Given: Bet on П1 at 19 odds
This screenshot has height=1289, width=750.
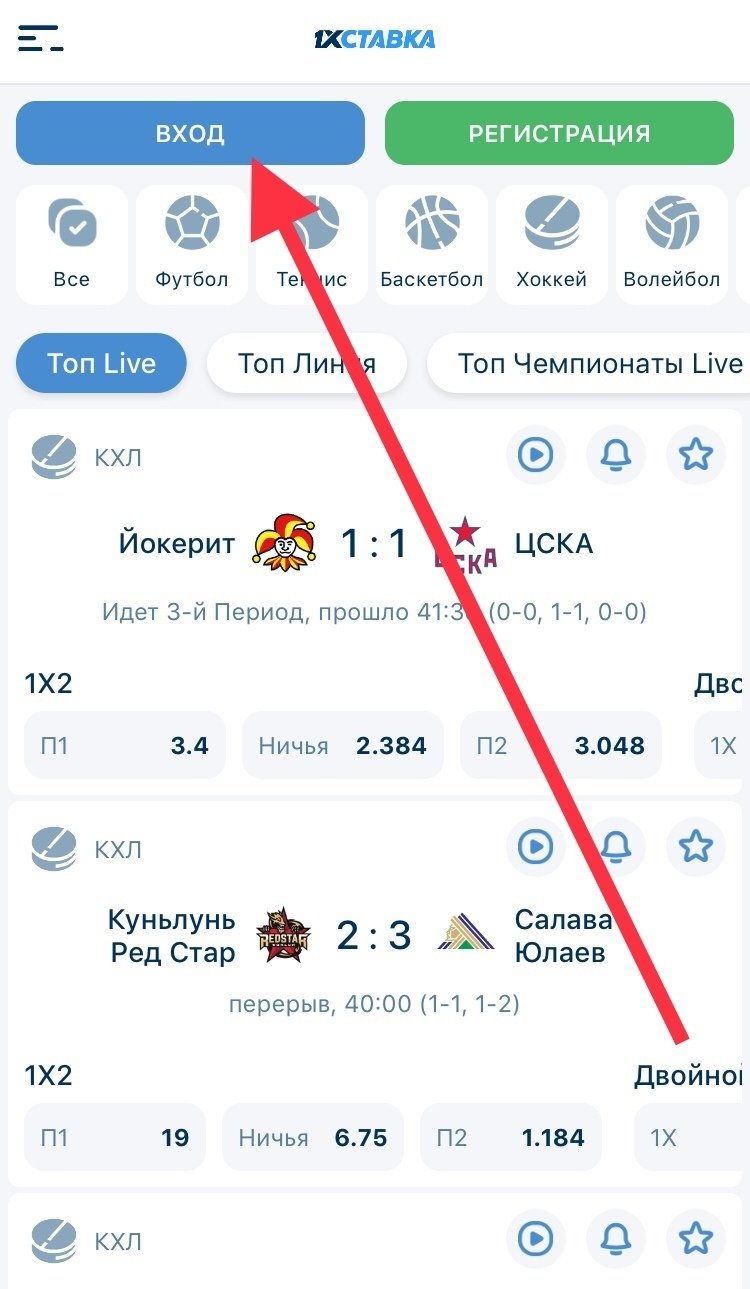Looking at the screenshot, I should point(115,1137).
